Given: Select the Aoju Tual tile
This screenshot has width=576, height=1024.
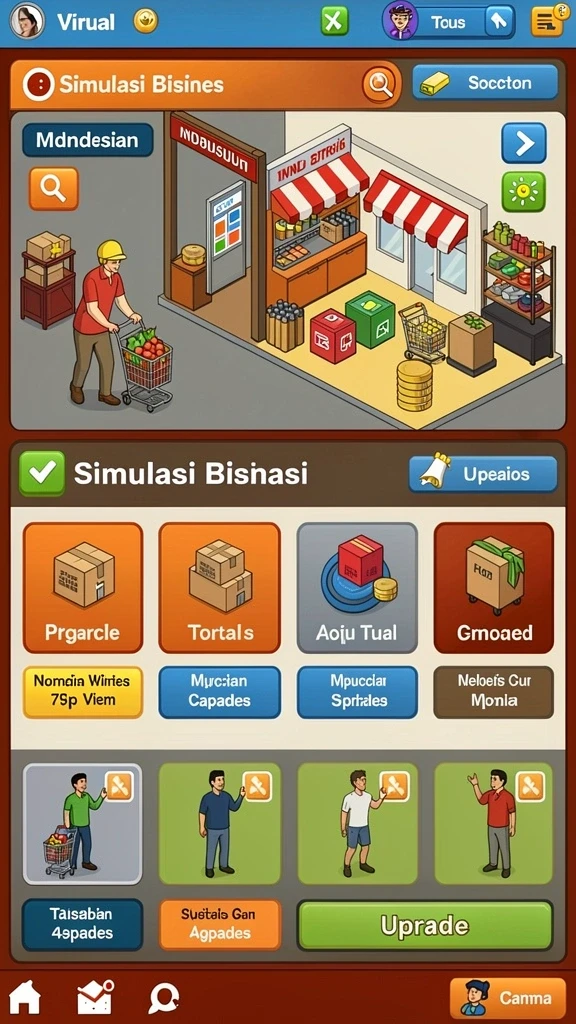Looking at the screenshot, I should (x=357, y=588).
